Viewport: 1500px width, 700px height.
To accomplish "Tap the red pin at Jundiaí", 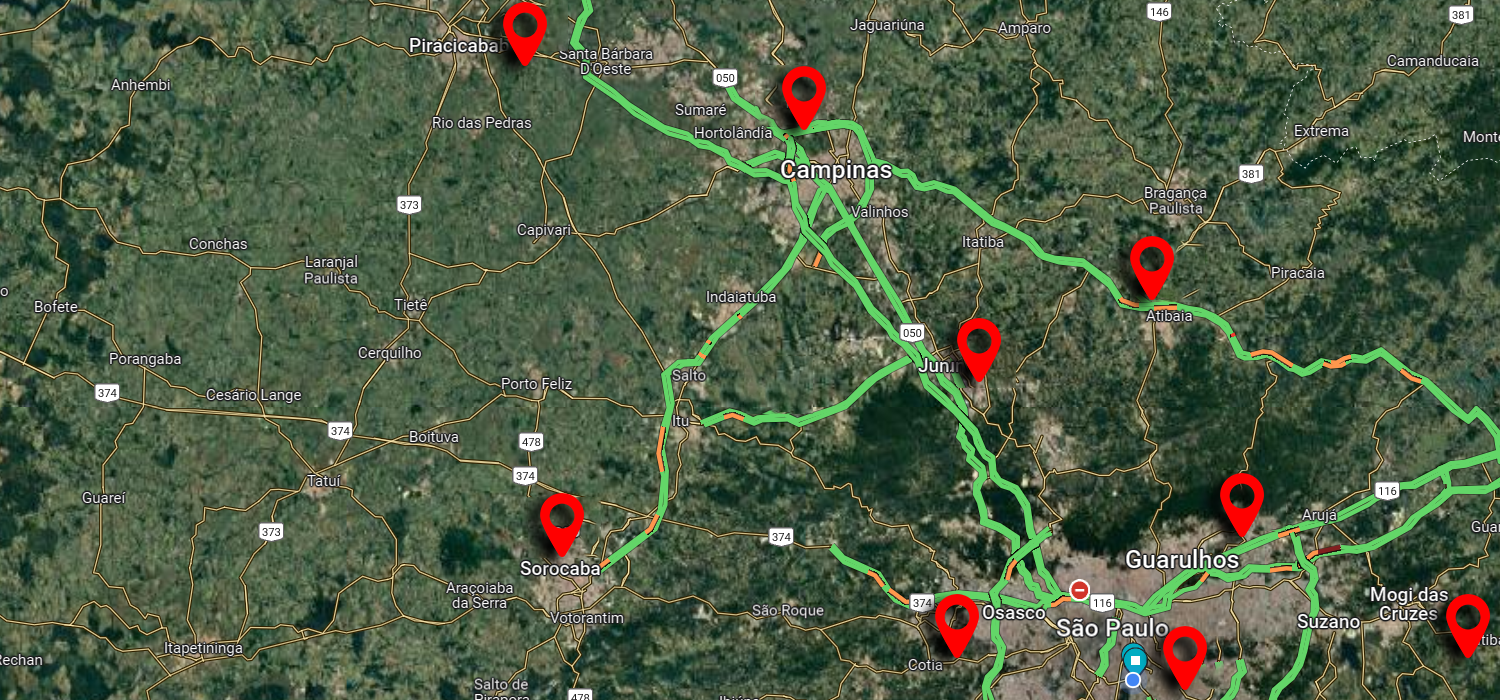I will (979, 344).
